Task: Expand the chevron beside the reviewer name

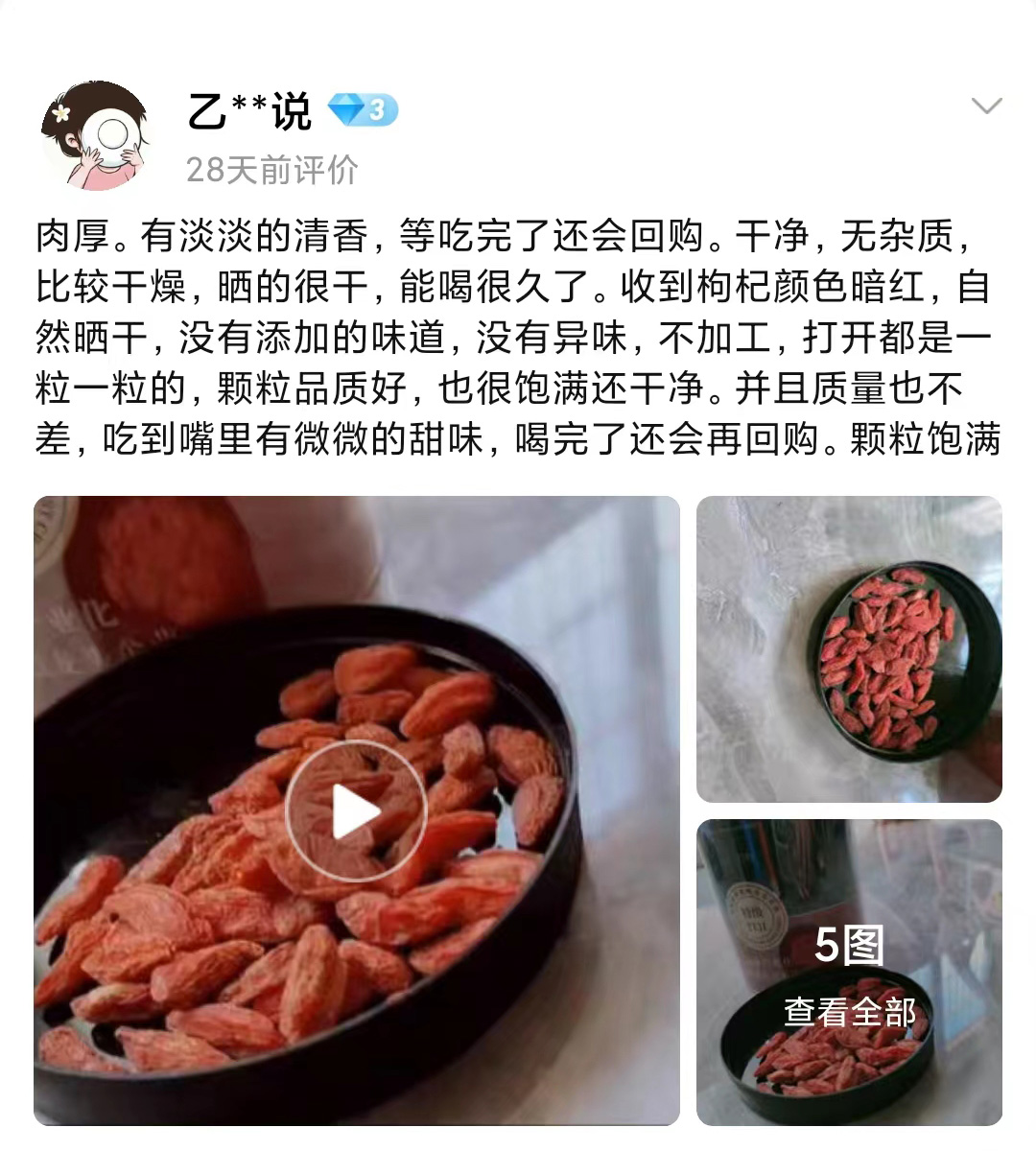Action: 986,106
